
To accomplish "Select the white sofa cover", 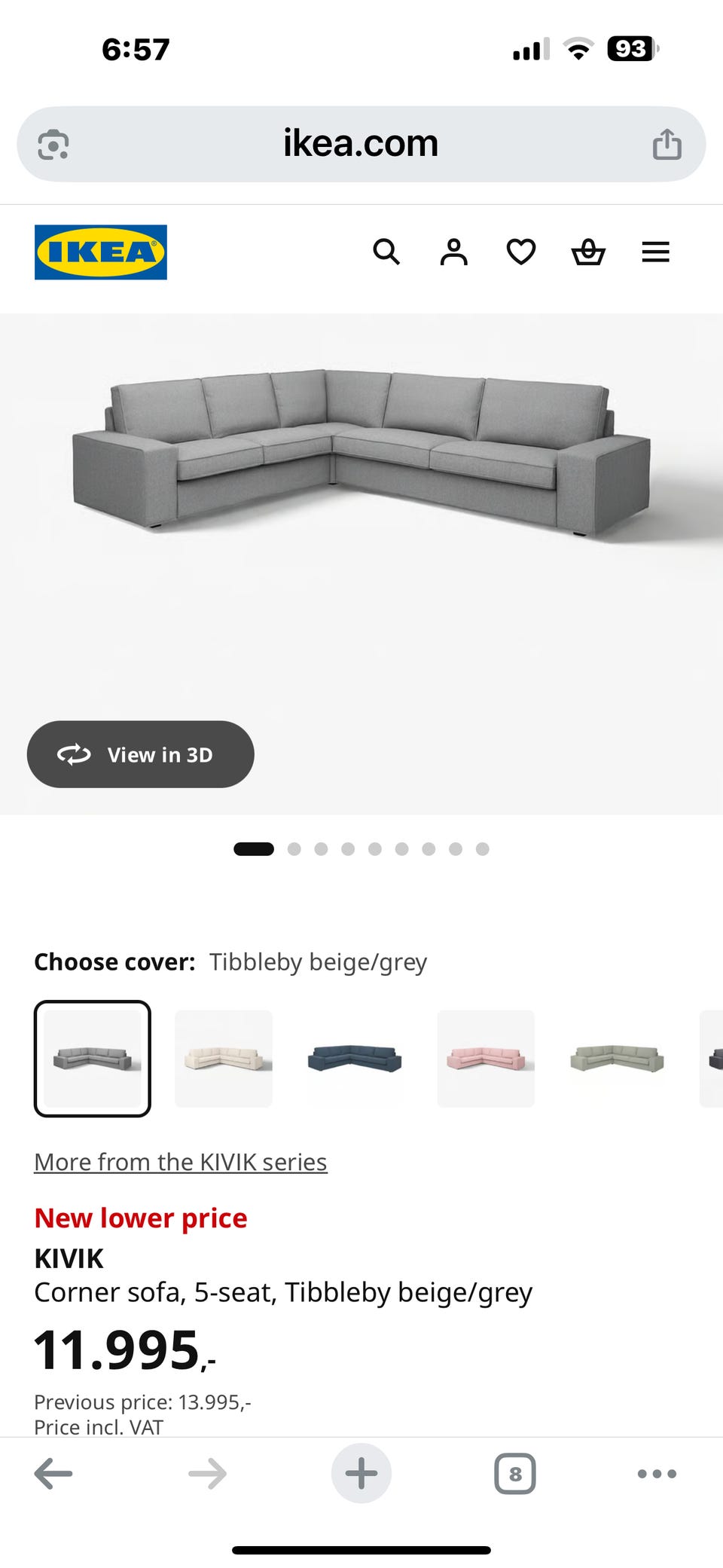I will point(224,1059).
